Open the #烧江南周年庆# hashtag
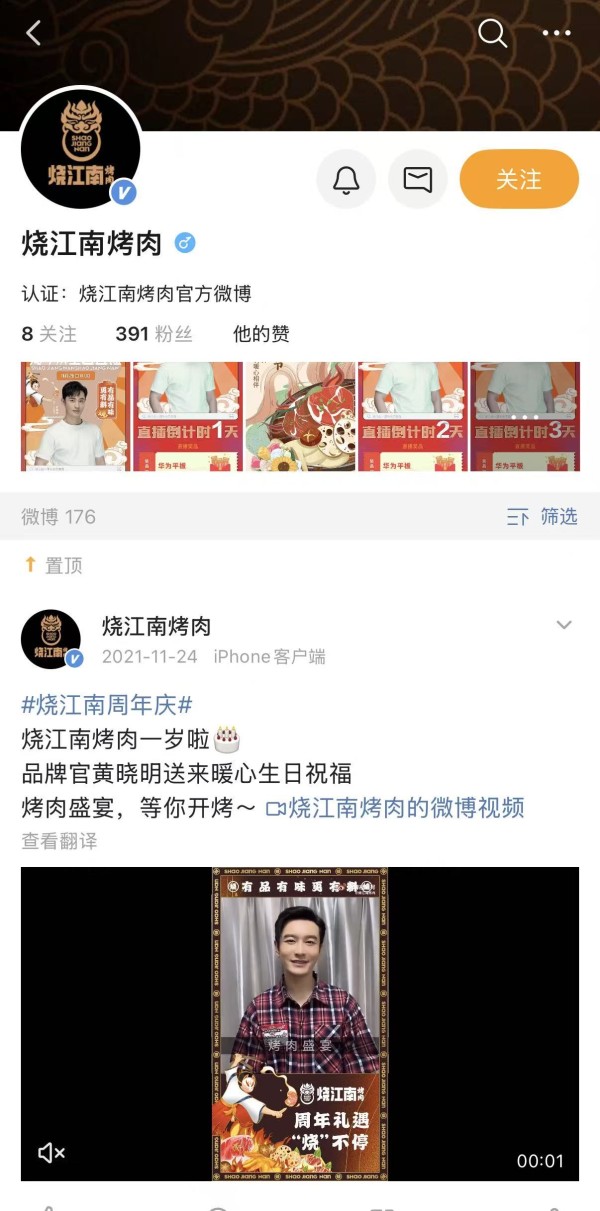Screen dimensions: 600x1211 click(x=107, y=705)
